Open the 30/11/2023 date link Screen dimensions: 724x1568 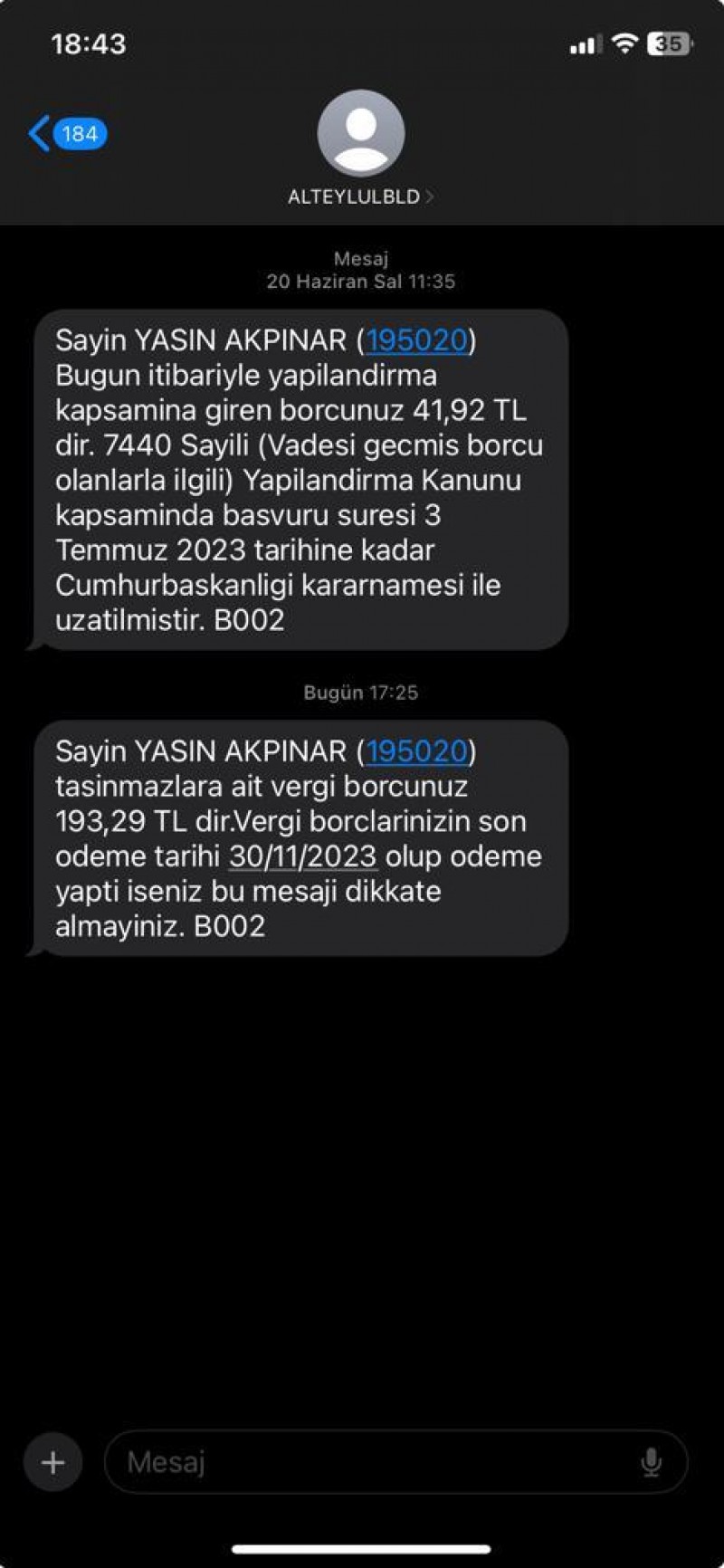302,856
